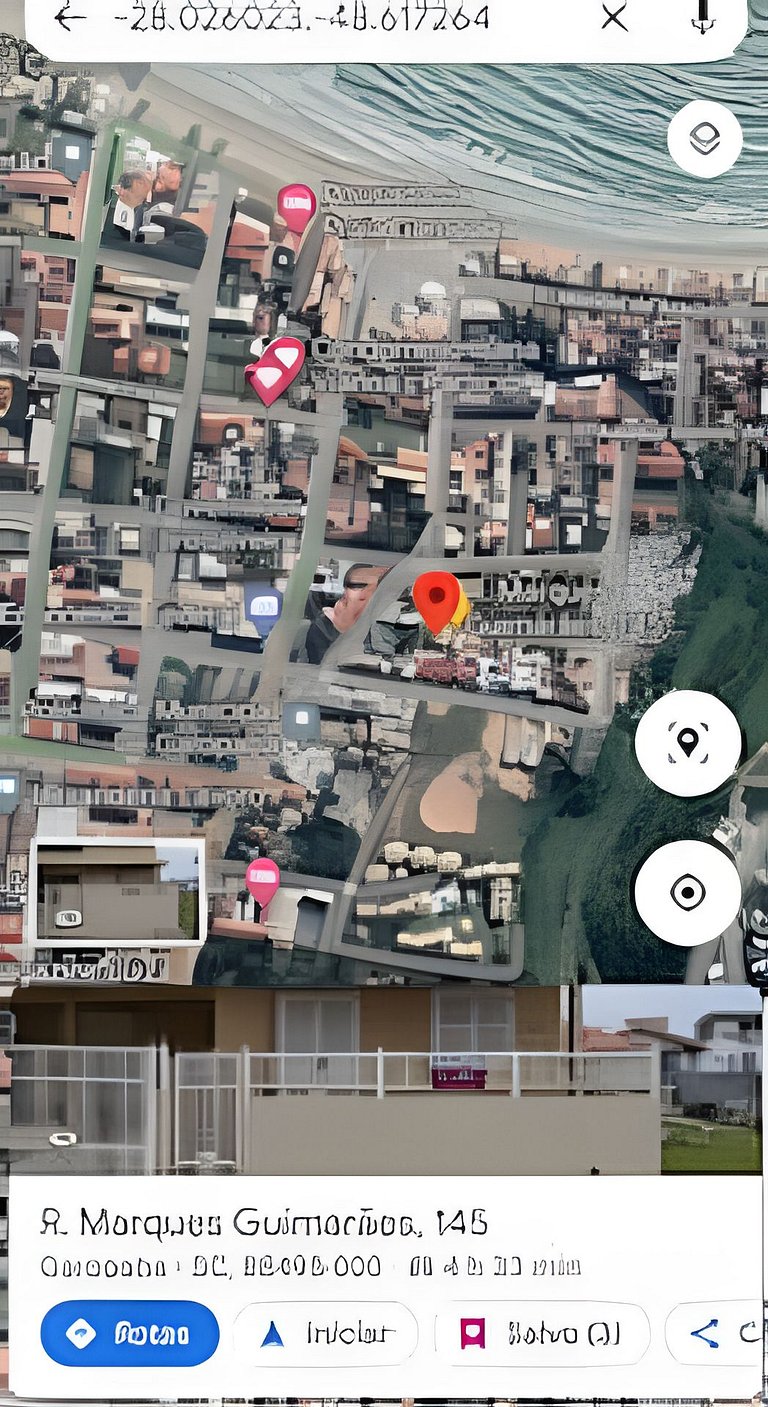Select the red dropped pin on map
Screen dimensions: 768x1407
click(437, 600)
